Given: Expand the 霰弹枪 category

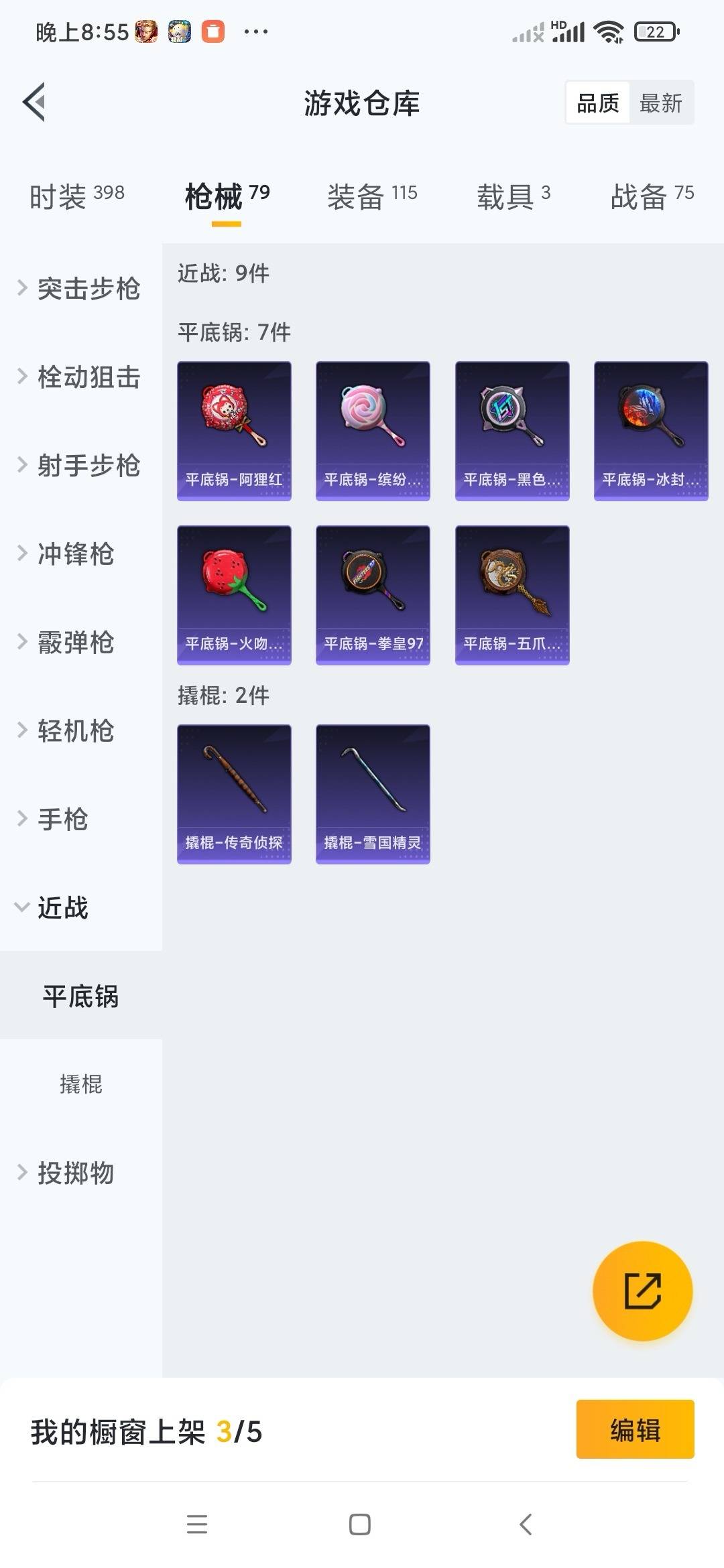Looking at the screenshot, I should click(x=74, y=643).
